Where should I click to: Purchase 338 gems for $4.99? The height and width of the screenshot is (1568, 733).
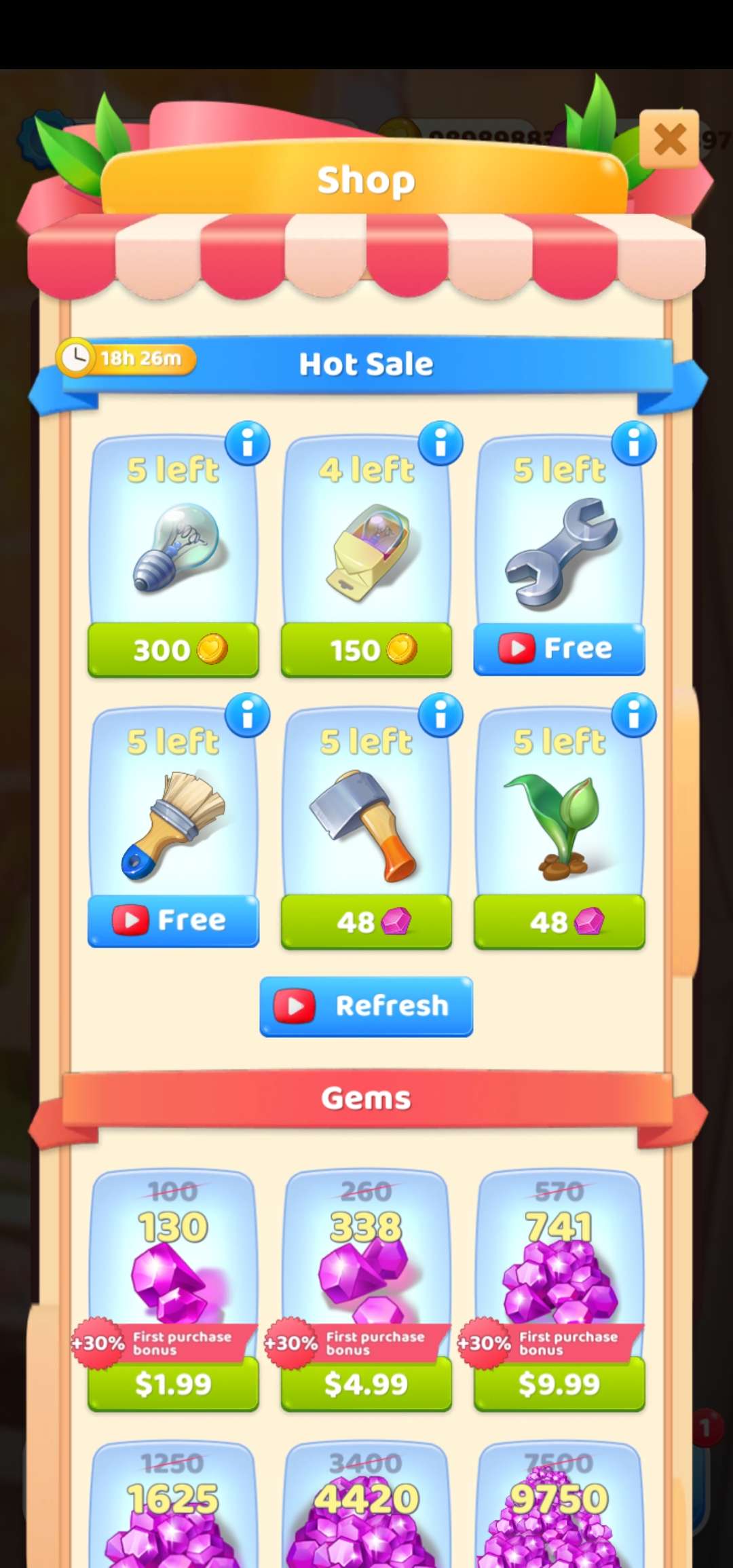pyautogui.click(x=366, y=1383)
